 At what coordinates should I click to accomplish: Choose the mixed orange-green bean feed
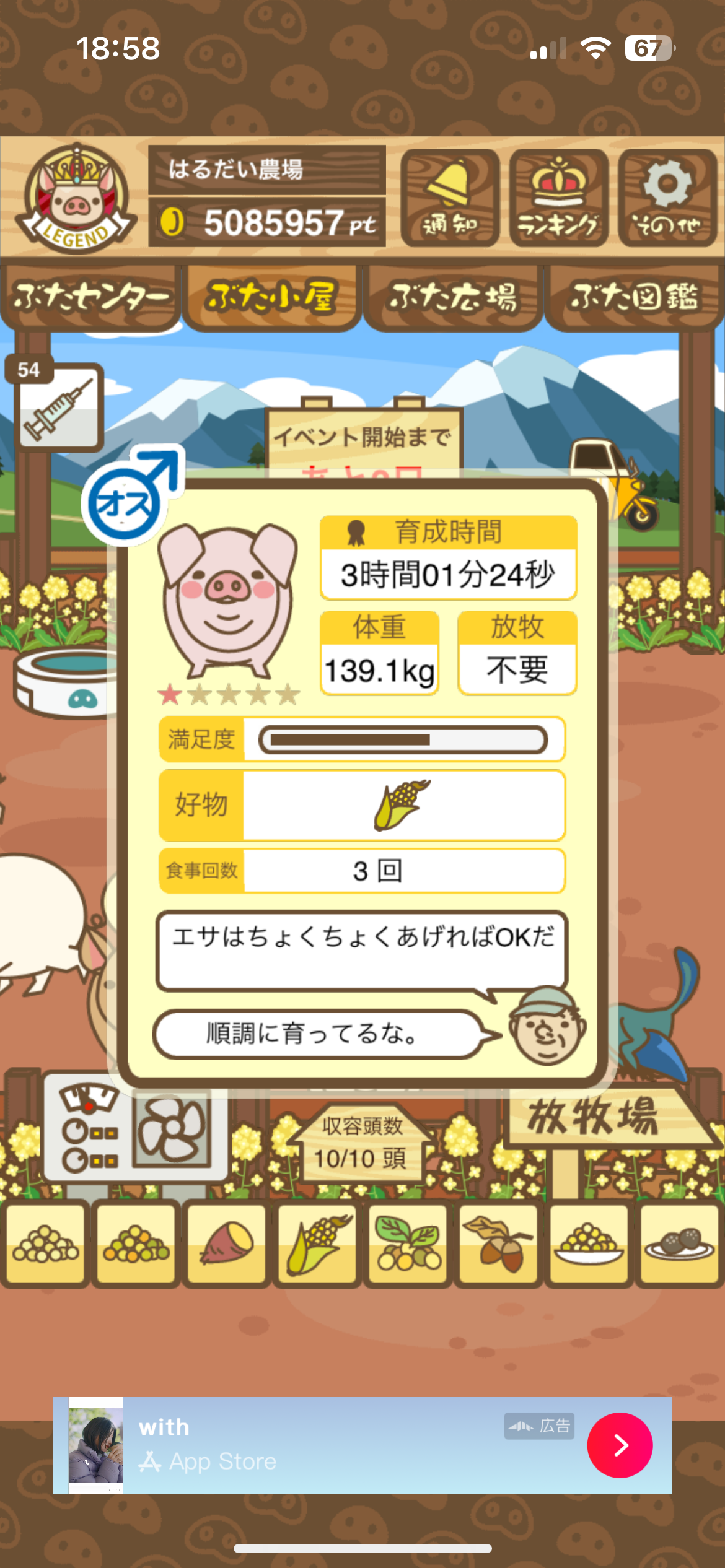click(136, 1243)
